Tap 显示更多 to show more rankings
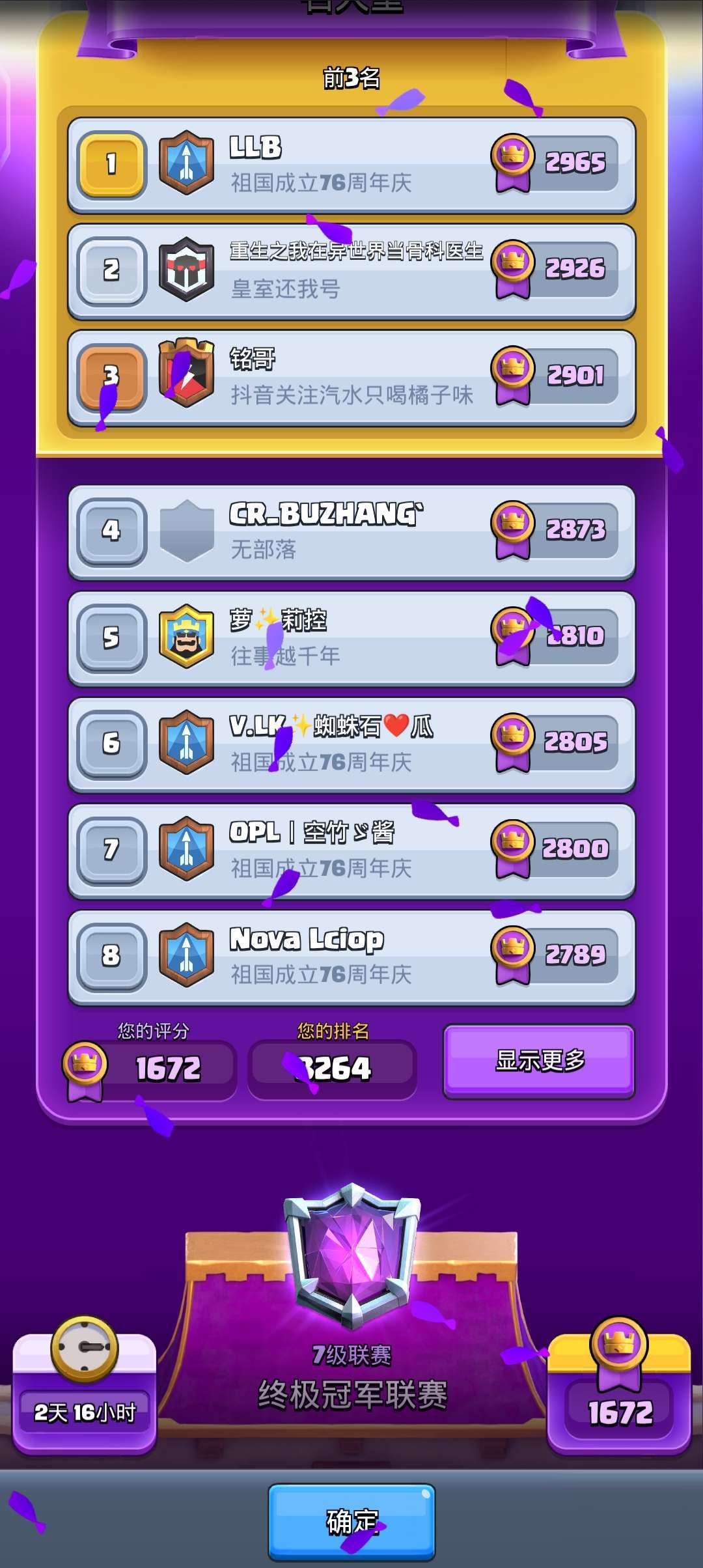This screenshot has width=703, height=1568. click(x=539, y=1061)
